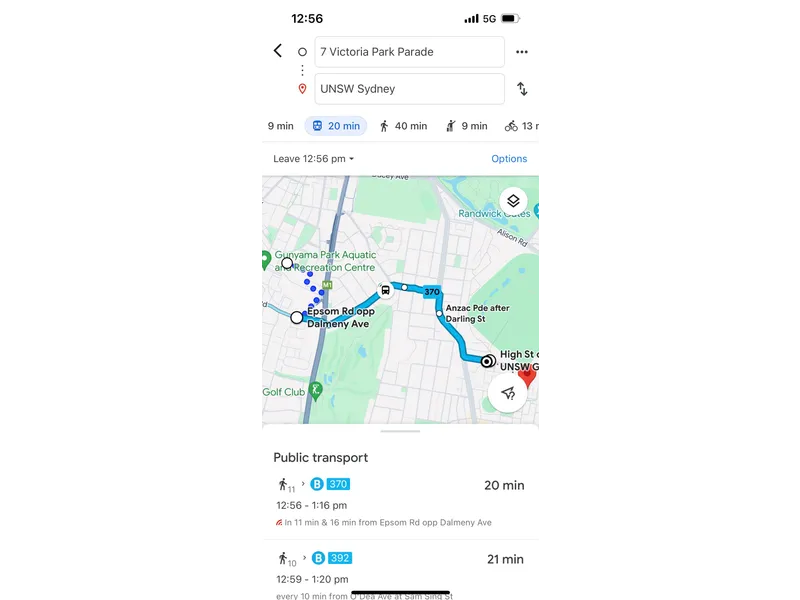Edit the starting point 7 Victoria Park Parade
This screenshot has height=600, width=800.
(409, 52)
